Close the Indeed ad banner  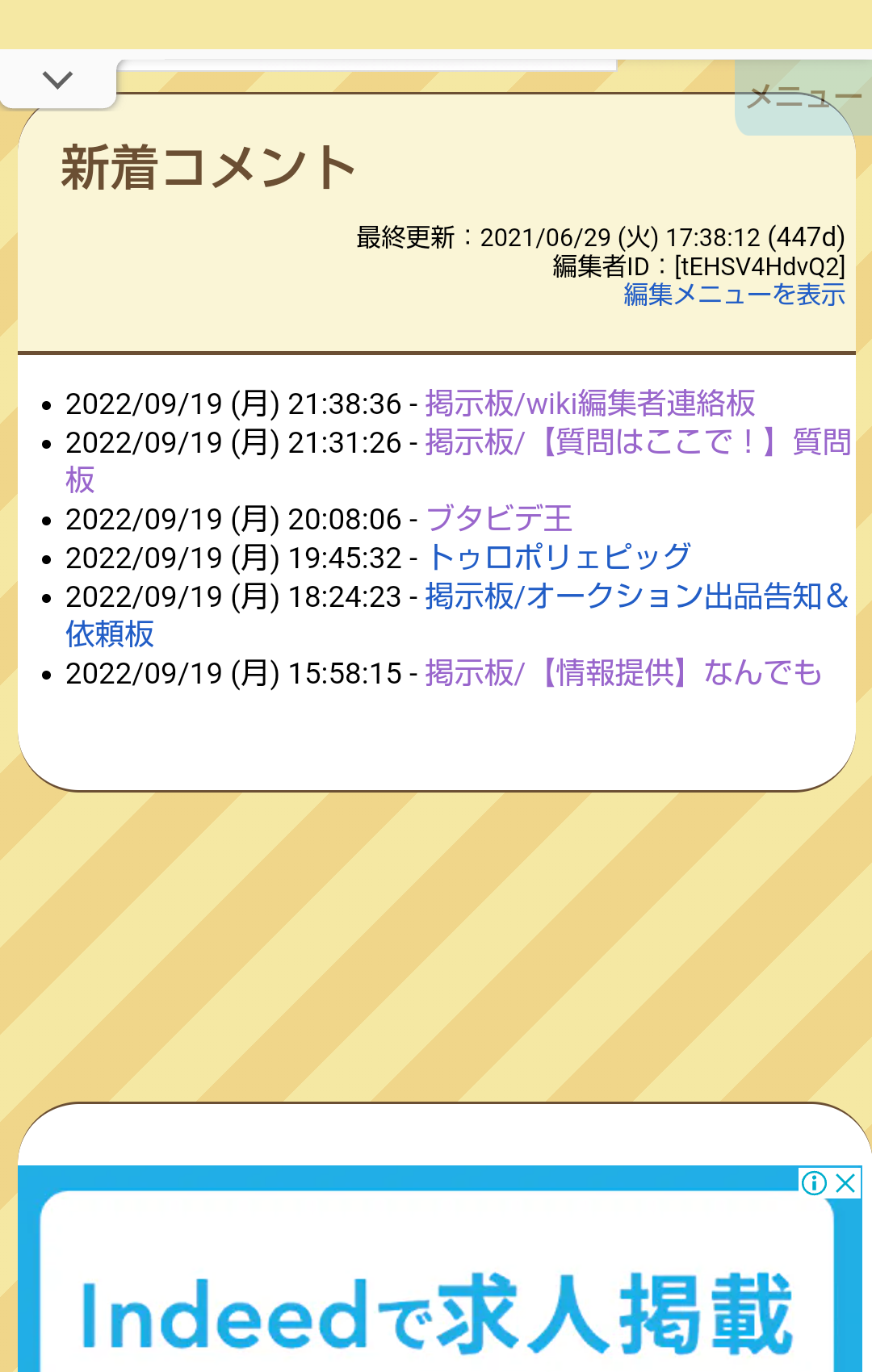click(x=845, y=1183)
